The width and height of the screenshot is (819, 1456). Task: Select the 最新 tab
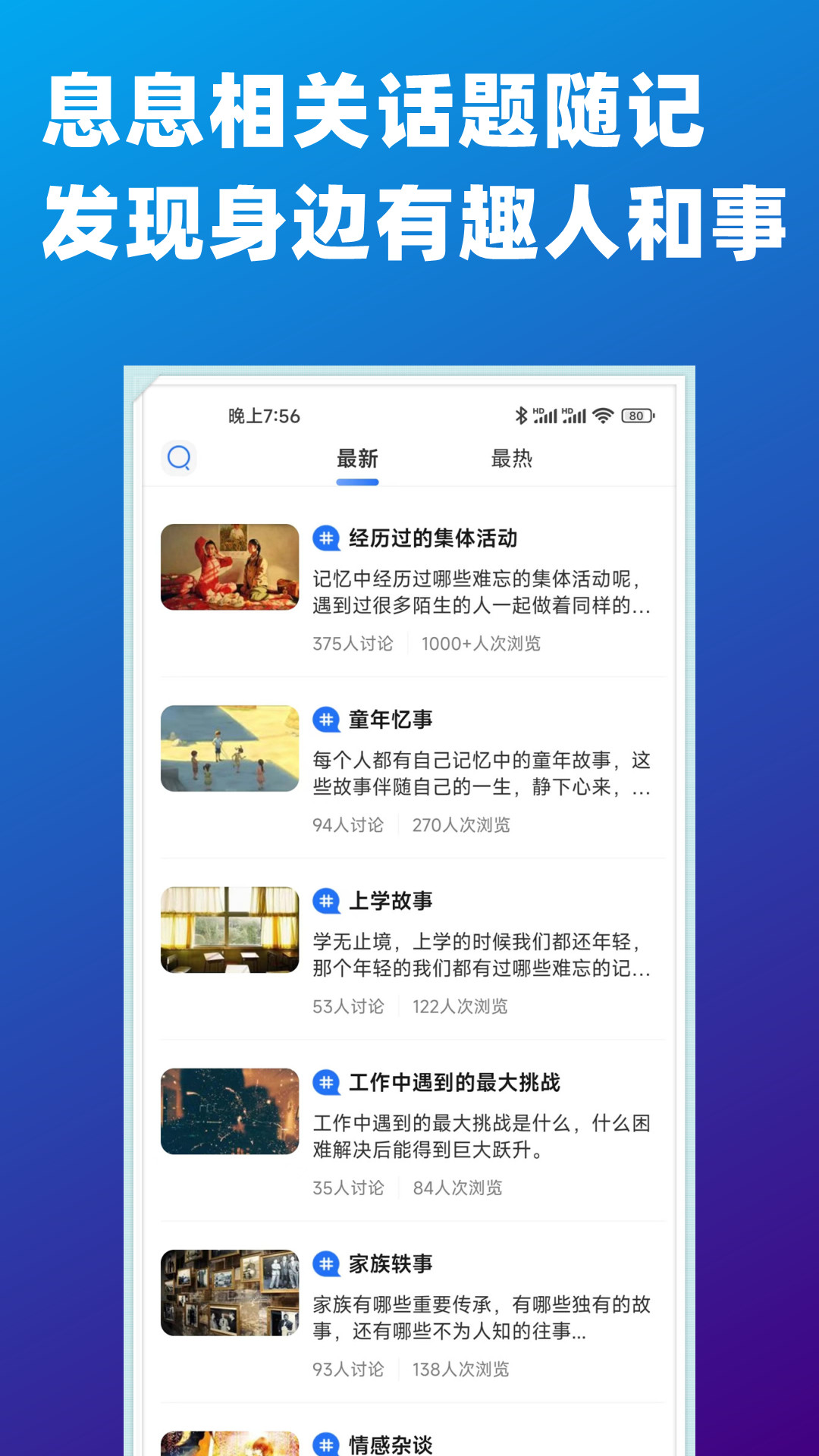[x=357, y=458]
